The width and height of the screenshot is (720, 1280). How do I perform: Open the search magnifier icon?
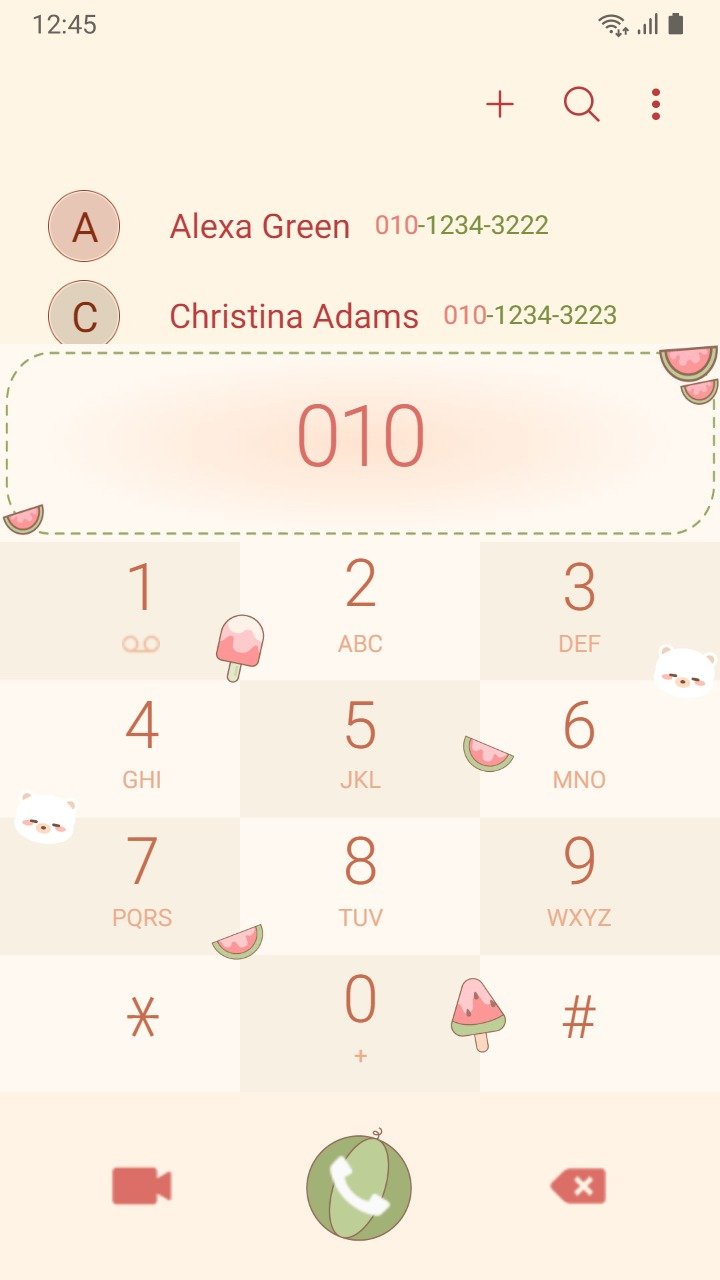tap(581, 104)
